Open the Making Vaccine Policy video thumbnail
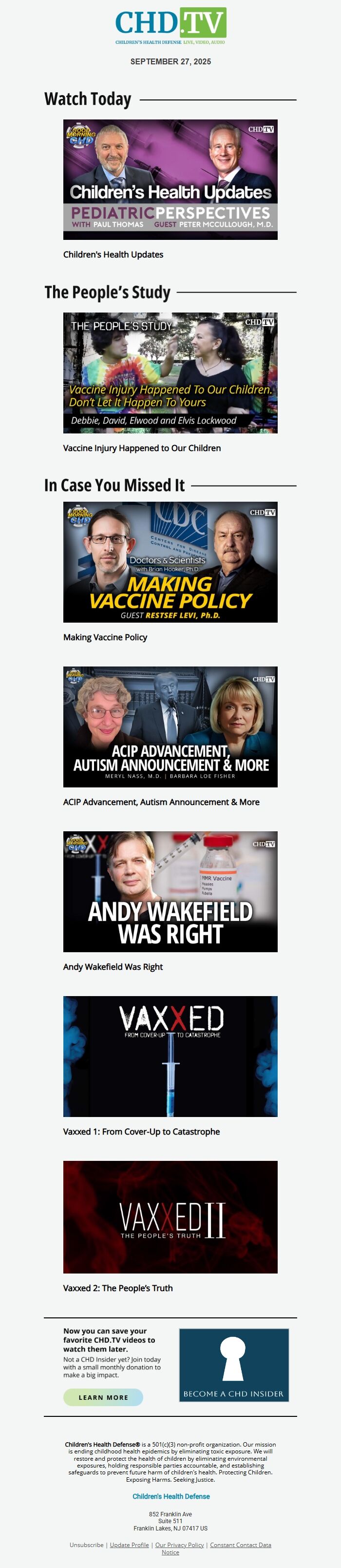The width and height of the screenshot is (341, 1568). [x=170, y=562]
